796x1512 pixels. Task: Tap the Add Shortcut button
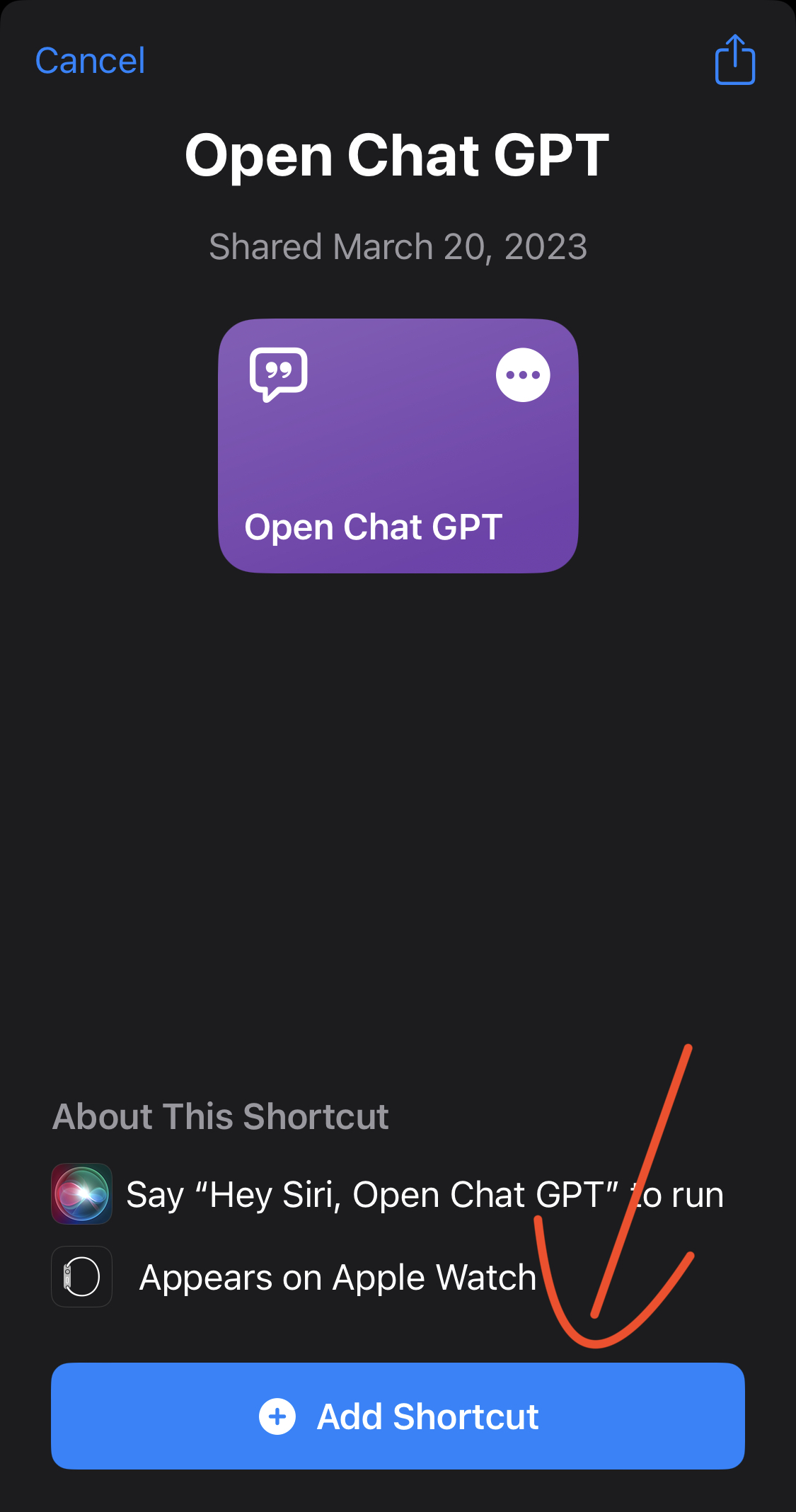click(398, 1416)
